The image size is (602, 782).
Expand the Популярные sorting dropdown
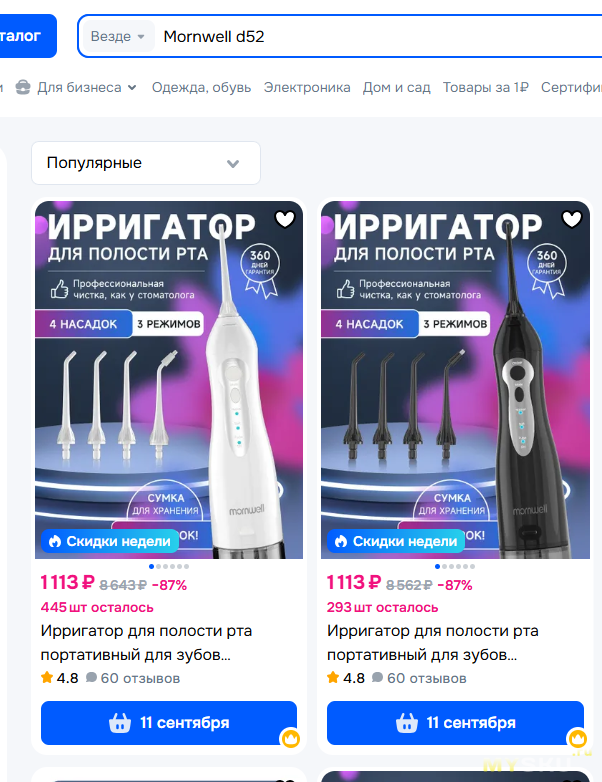145,163
